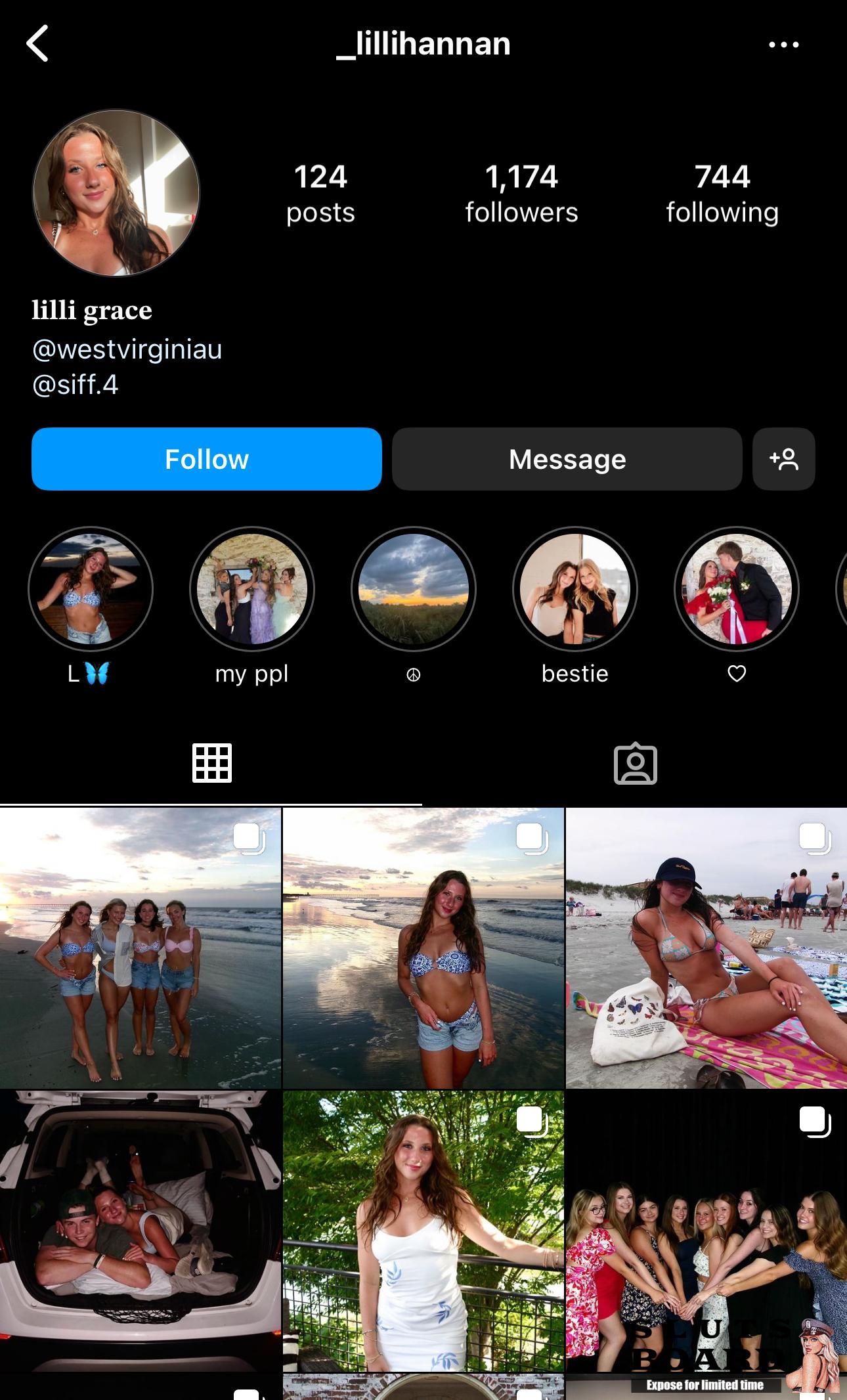Open the white dress post

(x=423, y=1231)
